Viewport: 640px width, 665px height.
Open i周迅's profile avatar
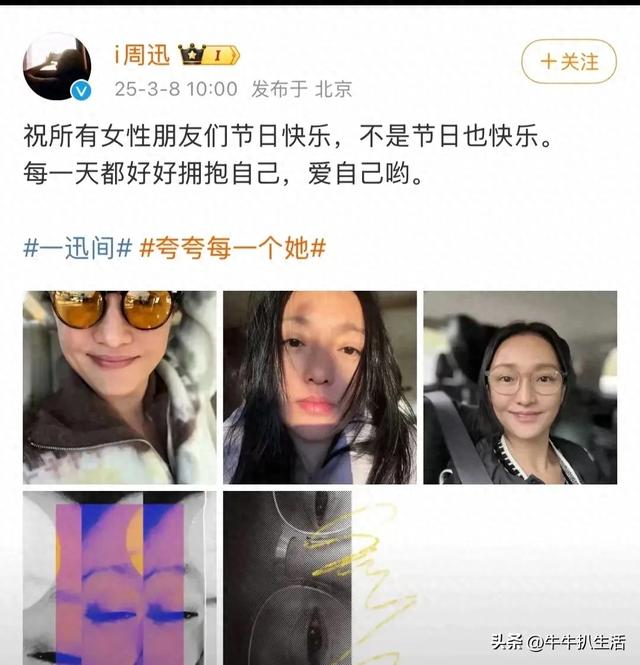click(x=57, y=66)
